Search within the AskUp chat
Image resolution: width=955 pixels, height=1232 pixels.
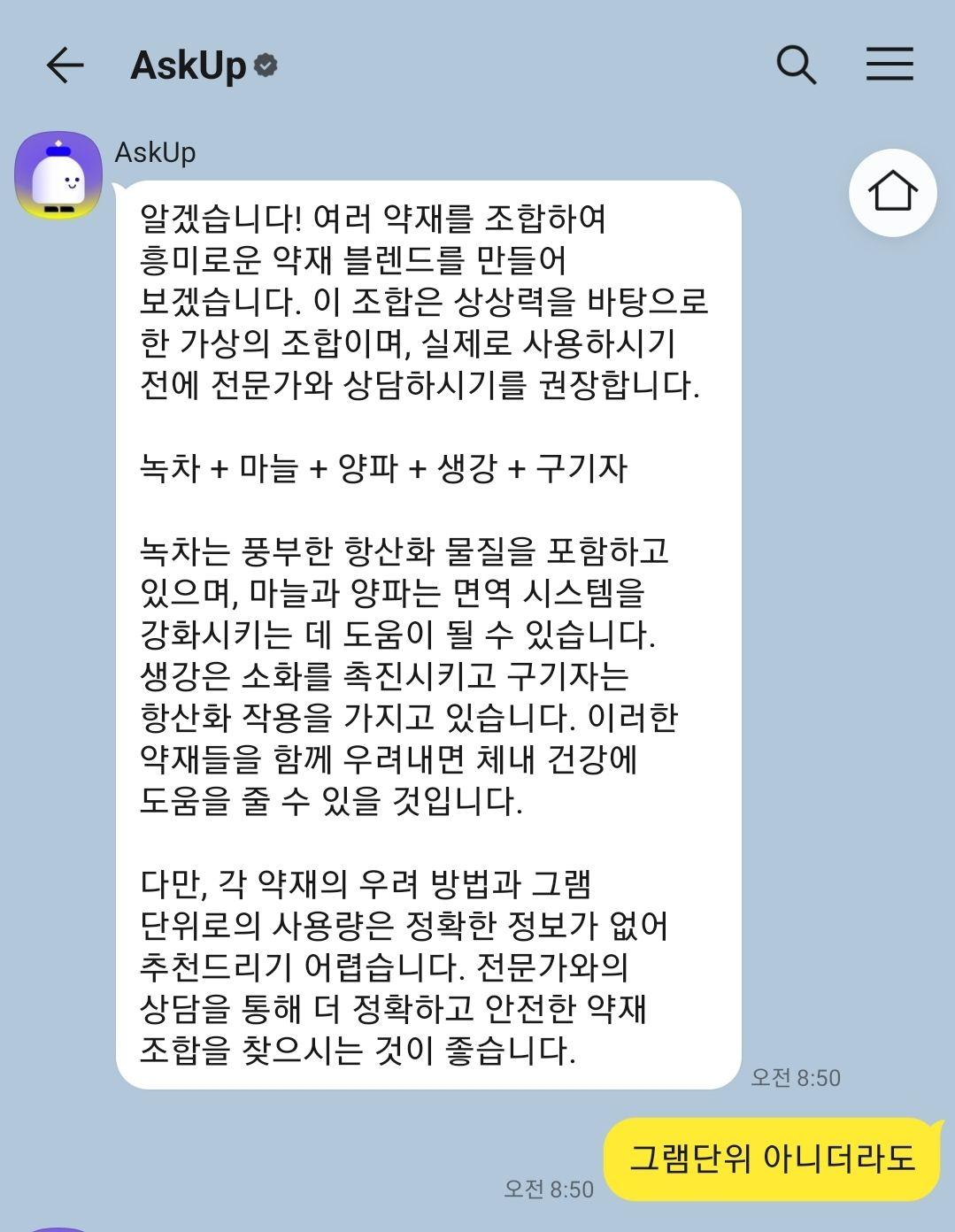pyautogui.click(x=796, y=65)
